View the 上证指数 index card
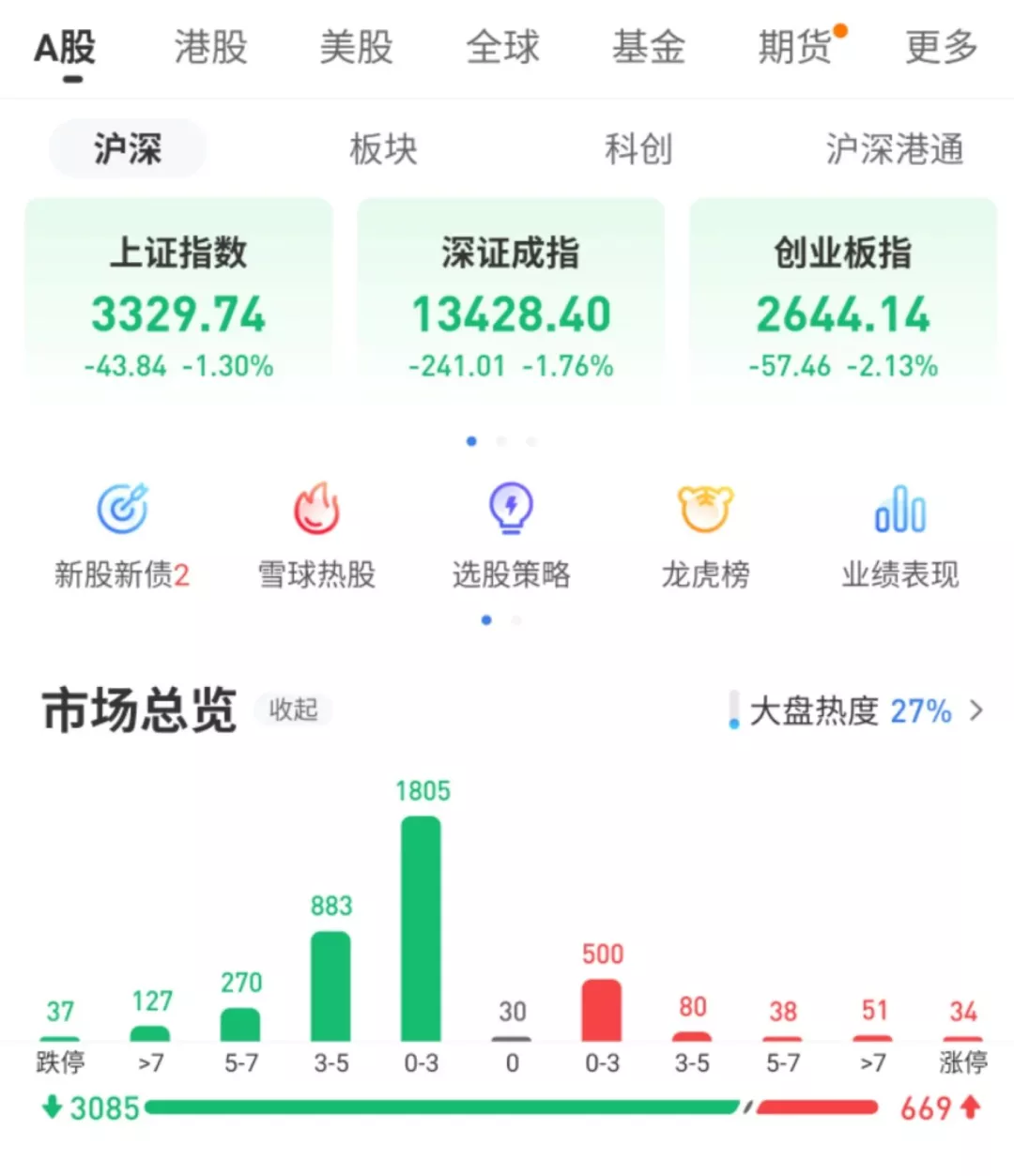Viewport: 1014px width, 1176px height. (x=178, y=300)
